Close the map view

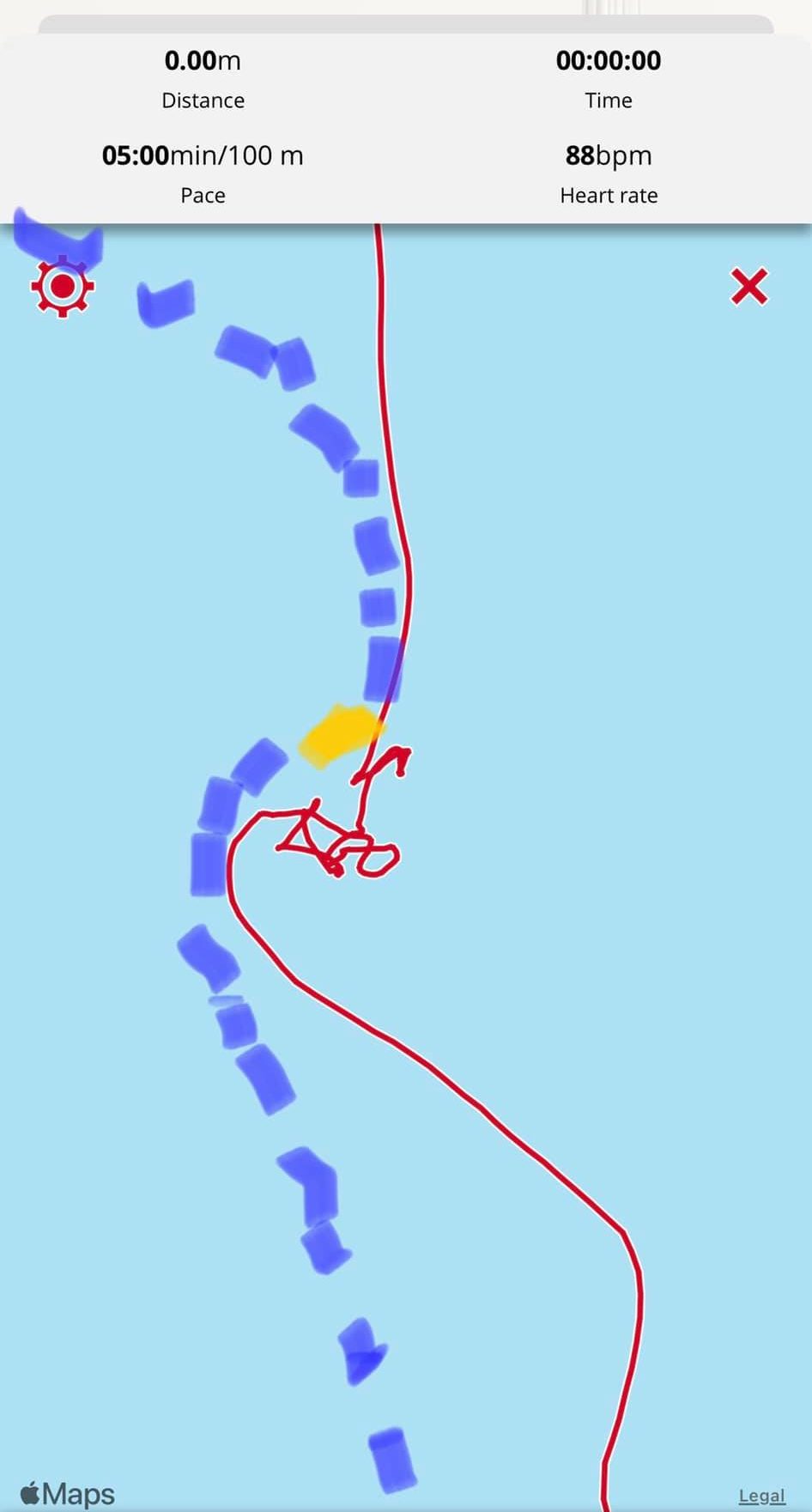click(x=749, y=287)
